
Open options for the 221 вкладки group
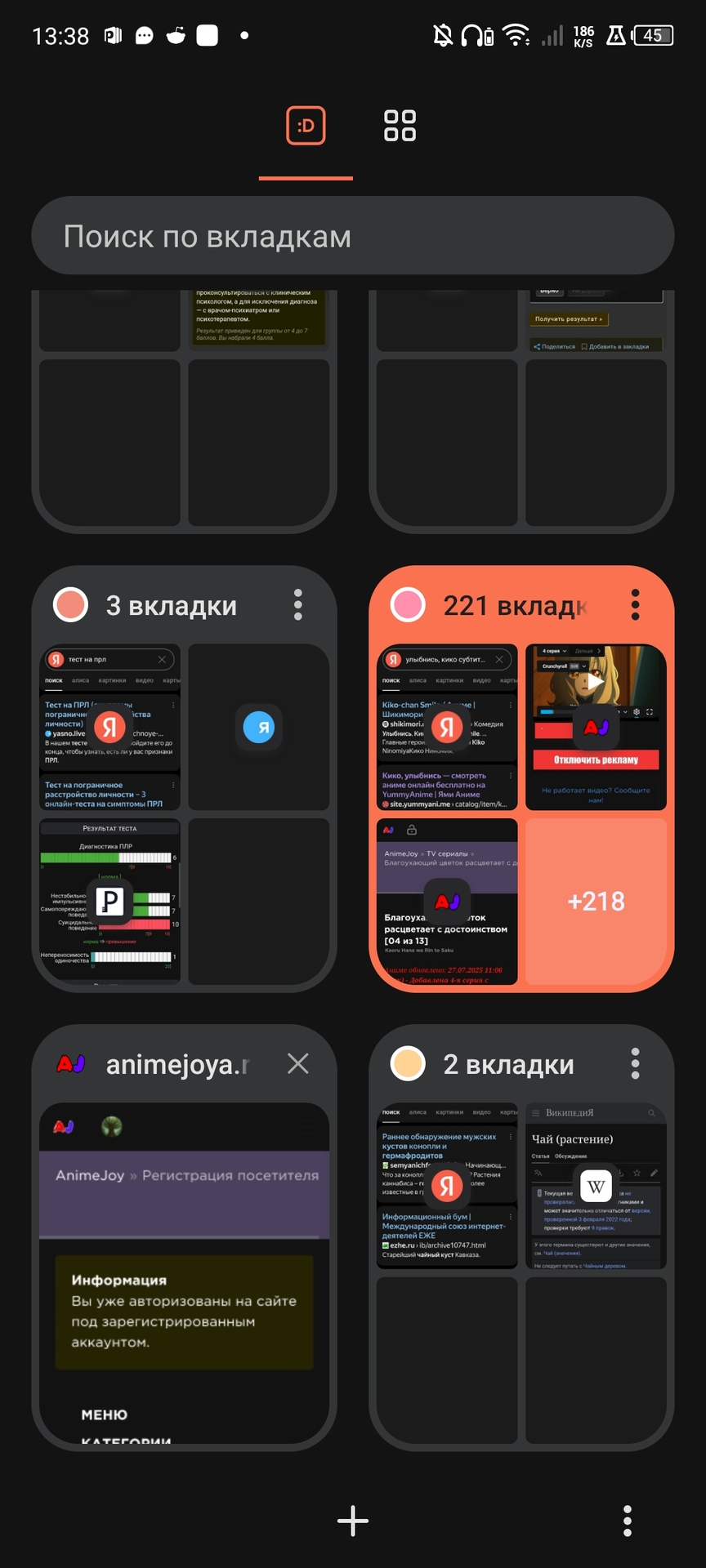pyautogui.click(x=635, y=605)
